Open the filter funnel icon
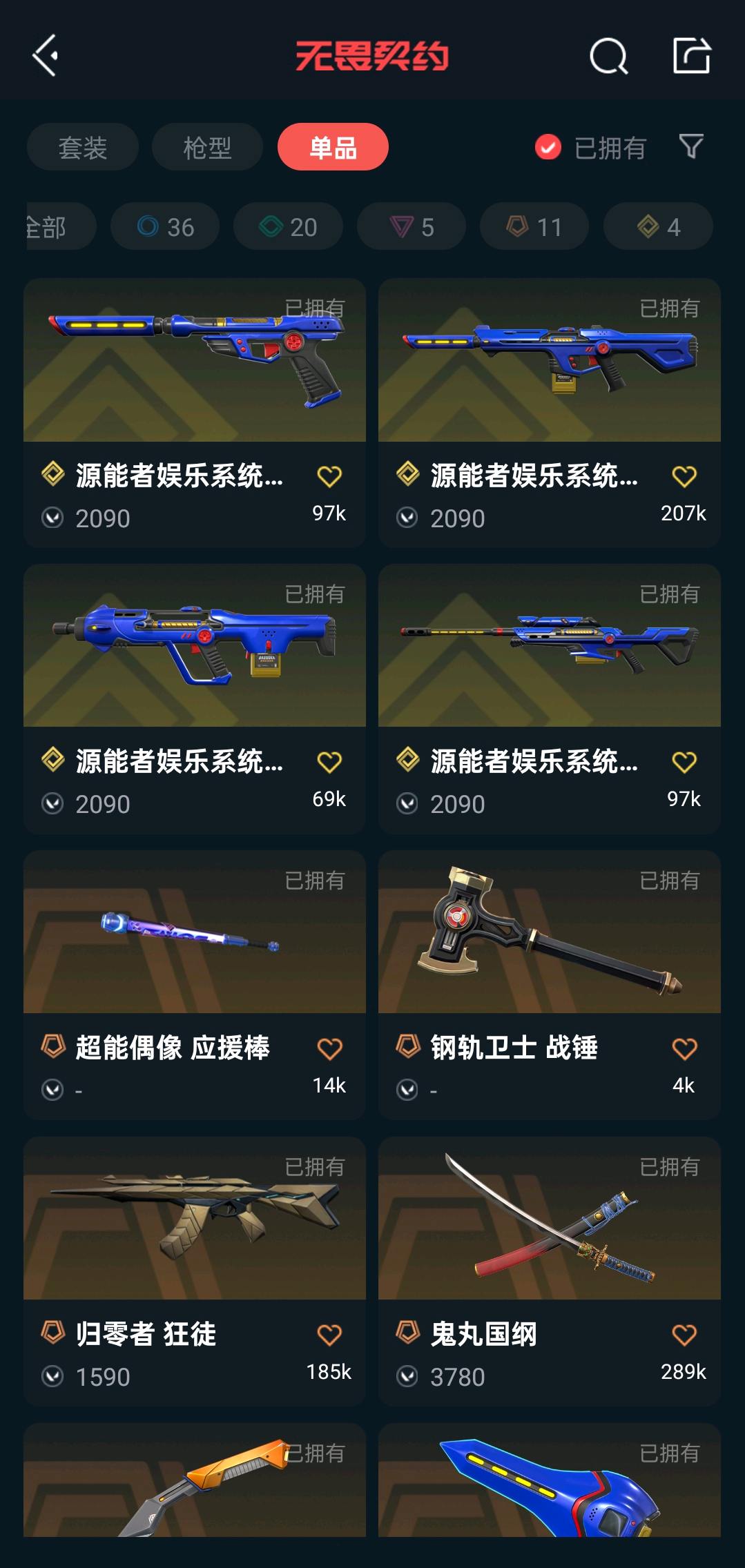Viewport: 745px width, 1568px height. coord(691,146)
